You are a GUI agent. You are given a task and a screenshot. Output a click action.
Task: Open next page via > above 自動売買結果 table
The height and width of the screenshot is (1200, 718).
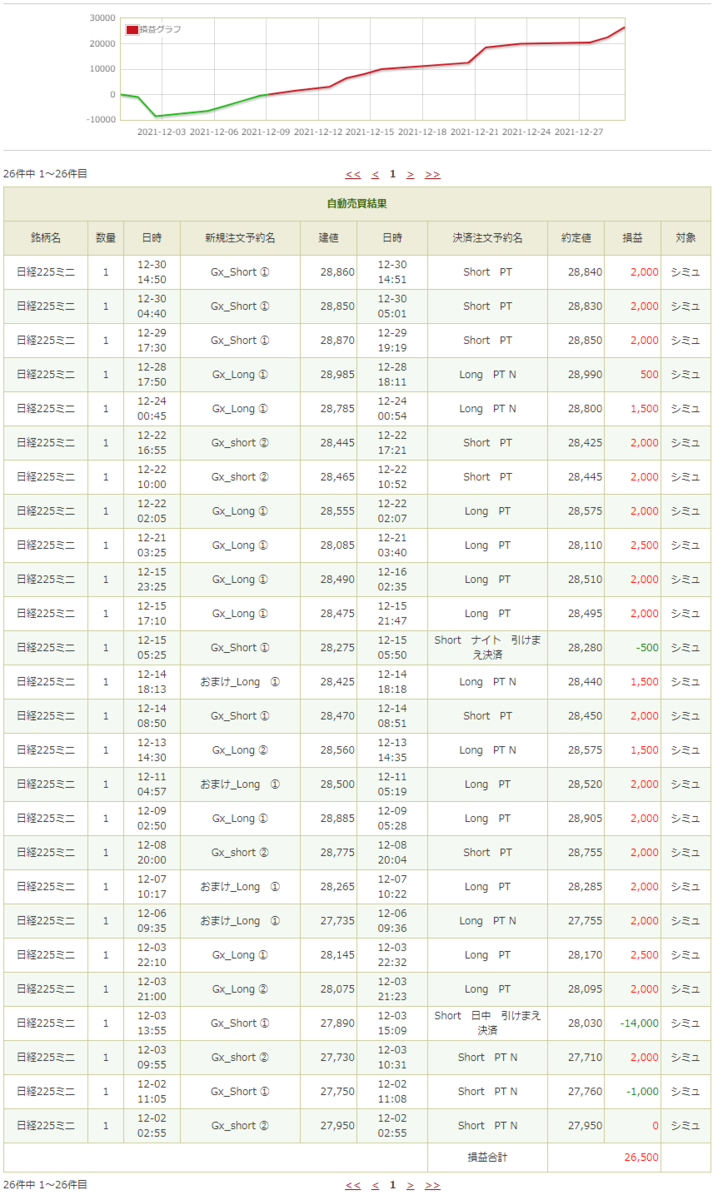[410, 174]
